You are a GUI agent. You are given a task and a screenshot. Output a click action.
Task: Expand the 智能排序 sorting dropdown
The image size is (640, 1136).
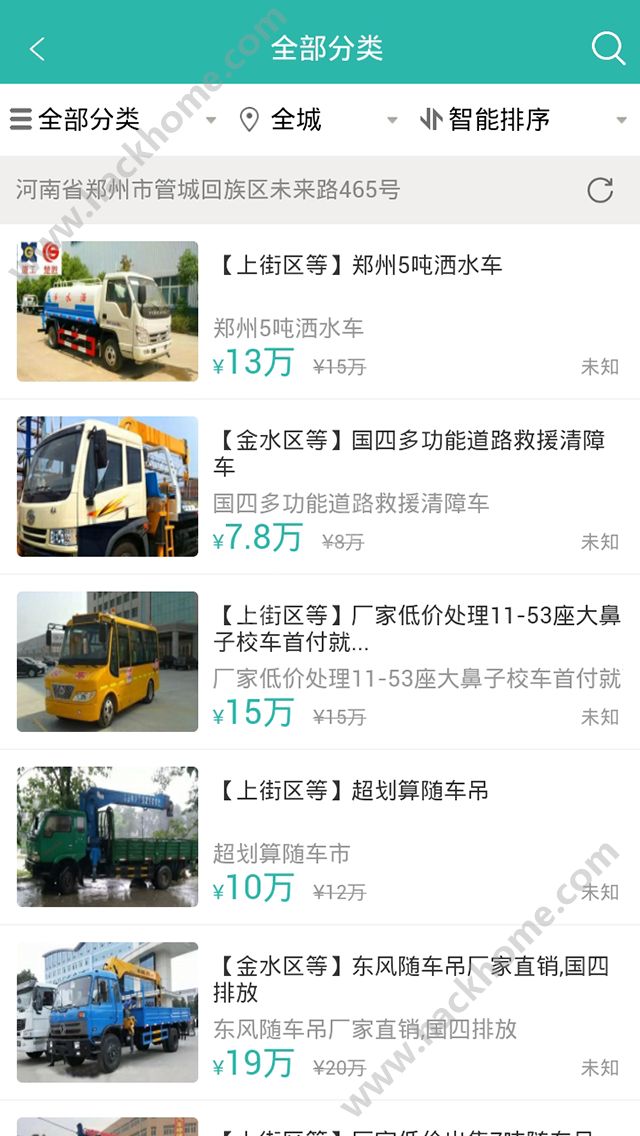coord(524,120)
